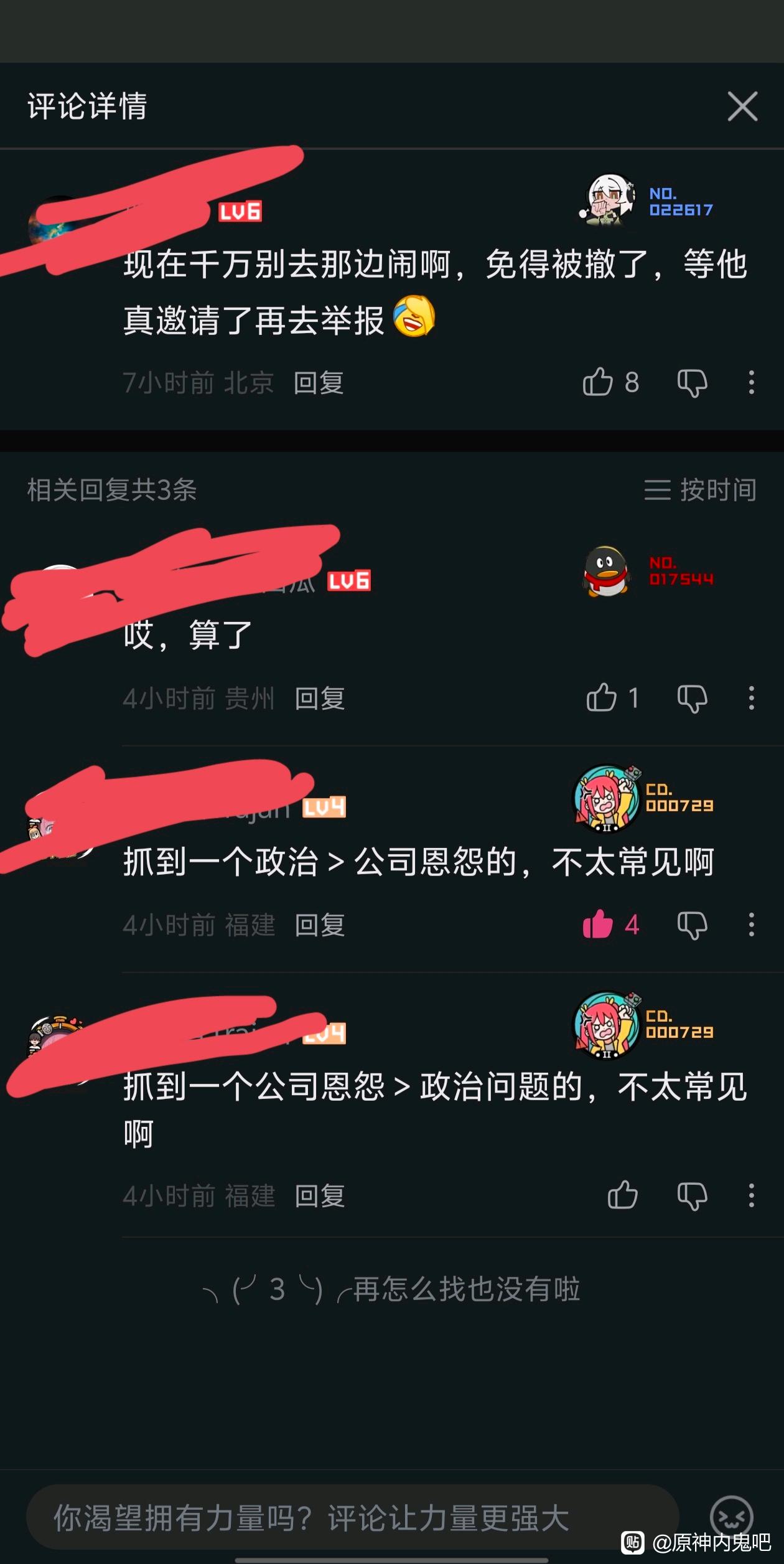The height and width of the screenshot is (1564, 784).
Task: Open more options for the 北京 comment
Action: pos(751,382)
